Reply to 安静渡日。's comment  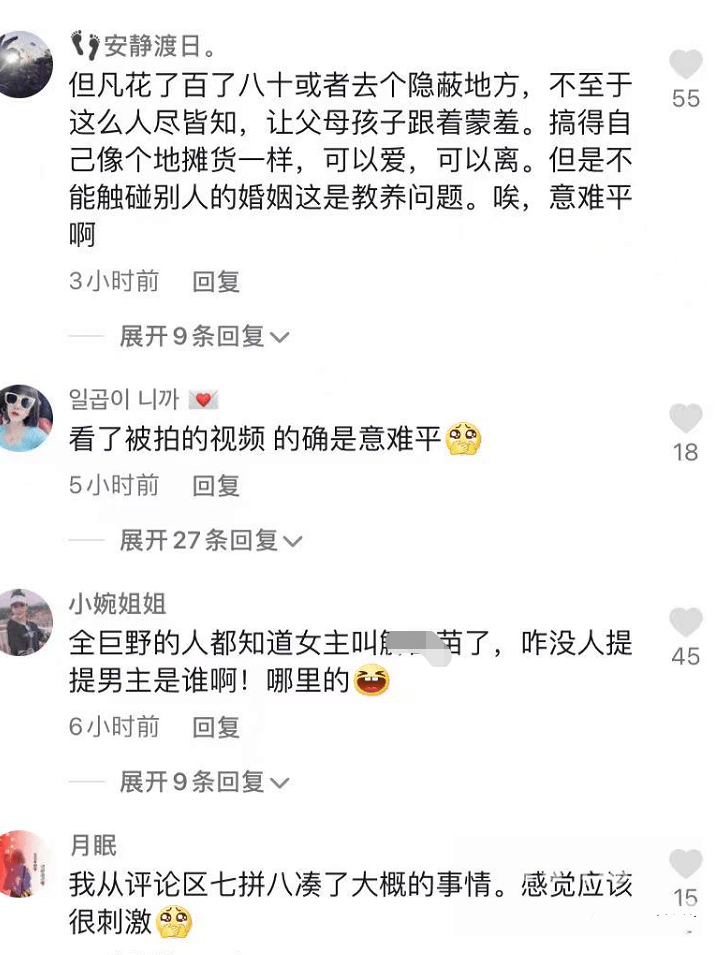point(216,282)
